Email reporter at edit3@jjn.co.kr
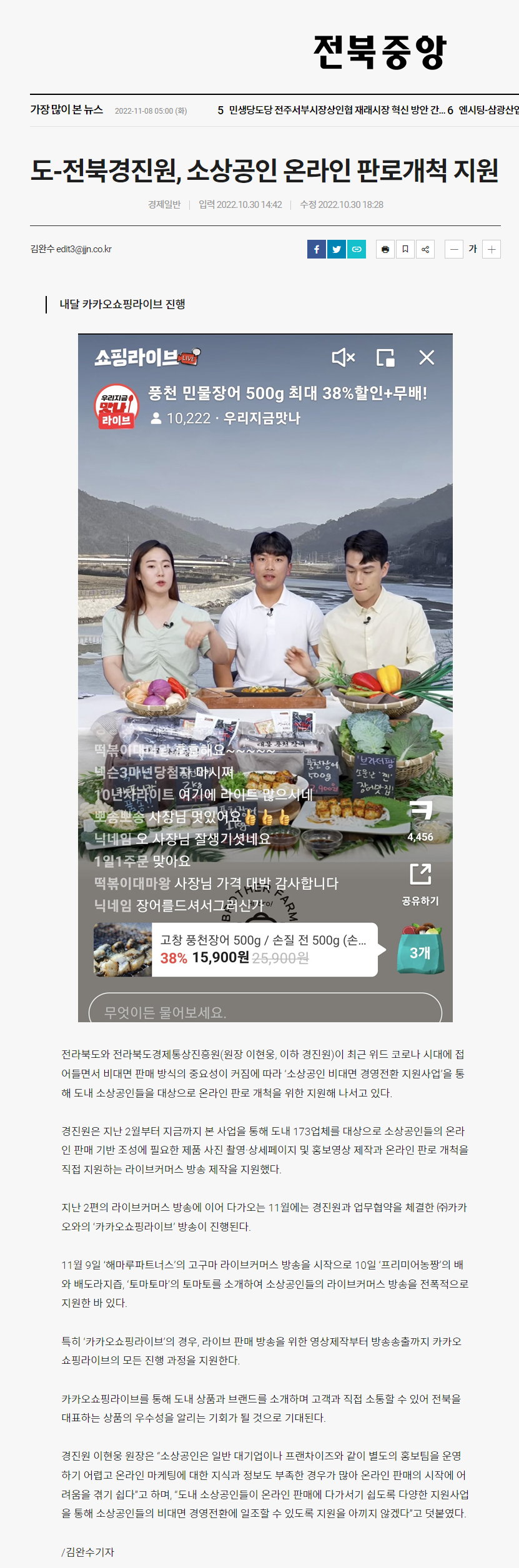This screenshot has width=519, height=1568. click(84, 249)
